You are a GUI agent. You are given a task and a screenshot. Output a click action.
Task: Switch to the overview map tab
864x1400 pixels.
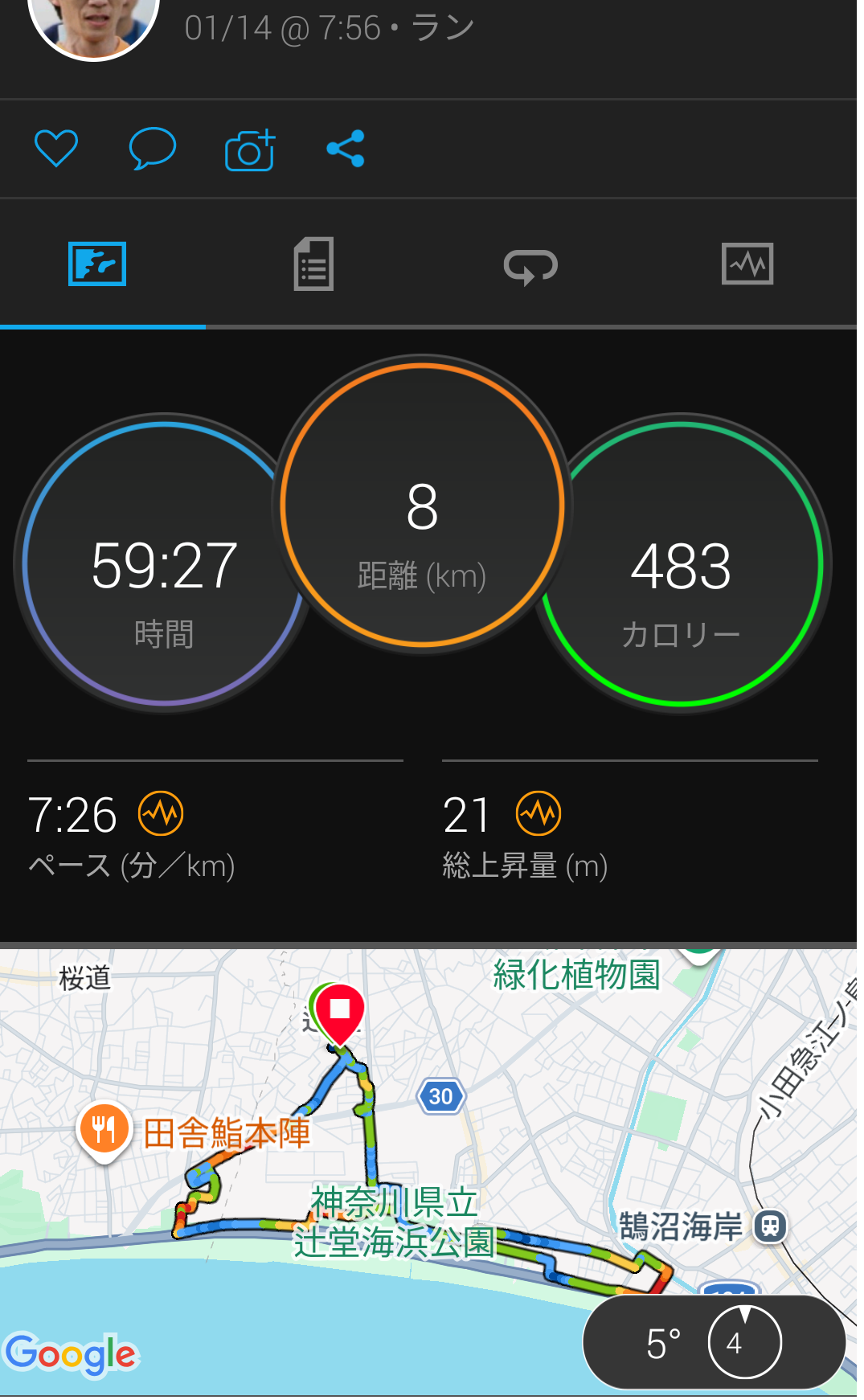pos(97,264)
